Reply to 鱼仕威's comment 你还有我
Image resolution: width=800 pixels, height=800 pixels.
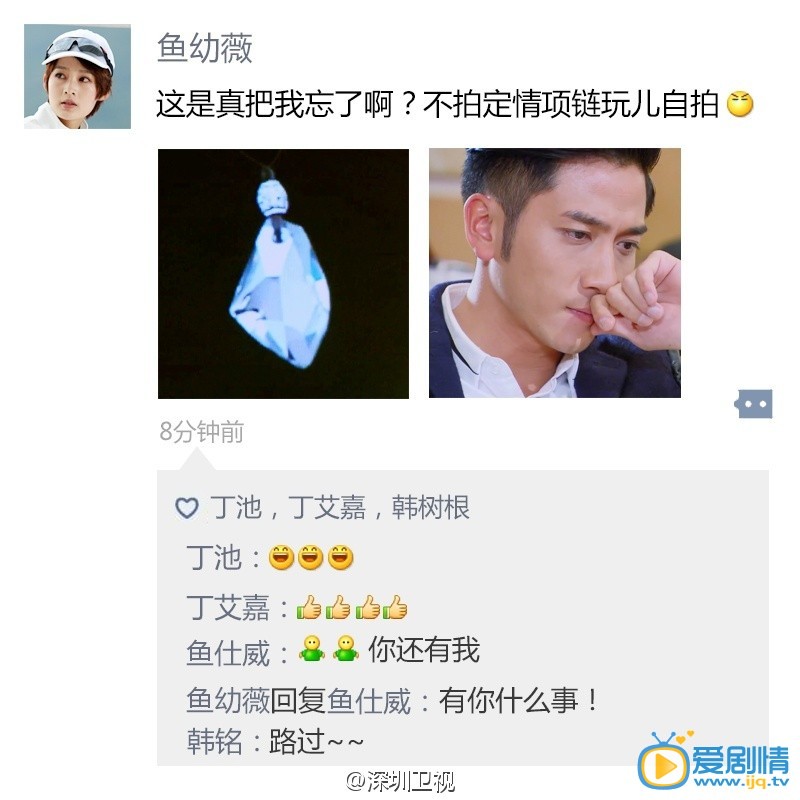(x=424, y=651)
